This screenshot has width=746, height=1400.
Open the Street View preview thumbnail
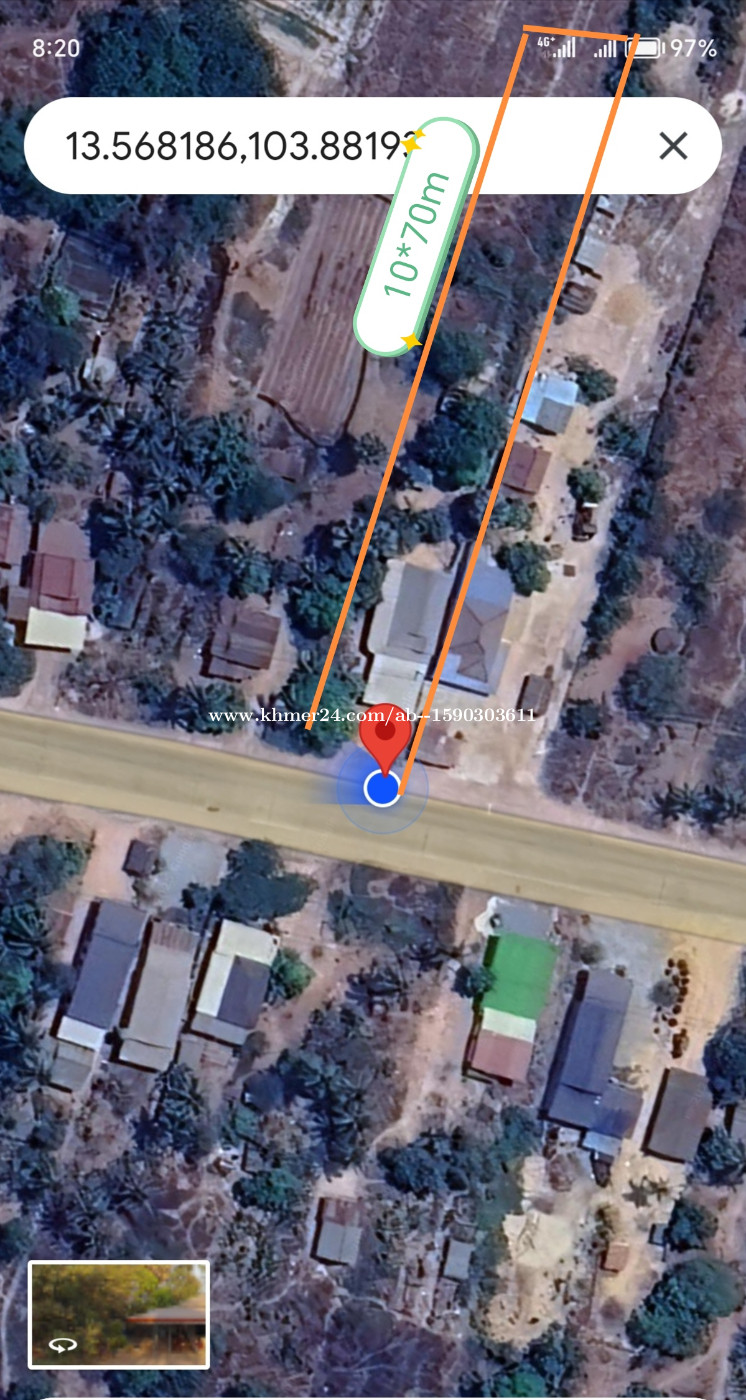point(119,1314)
